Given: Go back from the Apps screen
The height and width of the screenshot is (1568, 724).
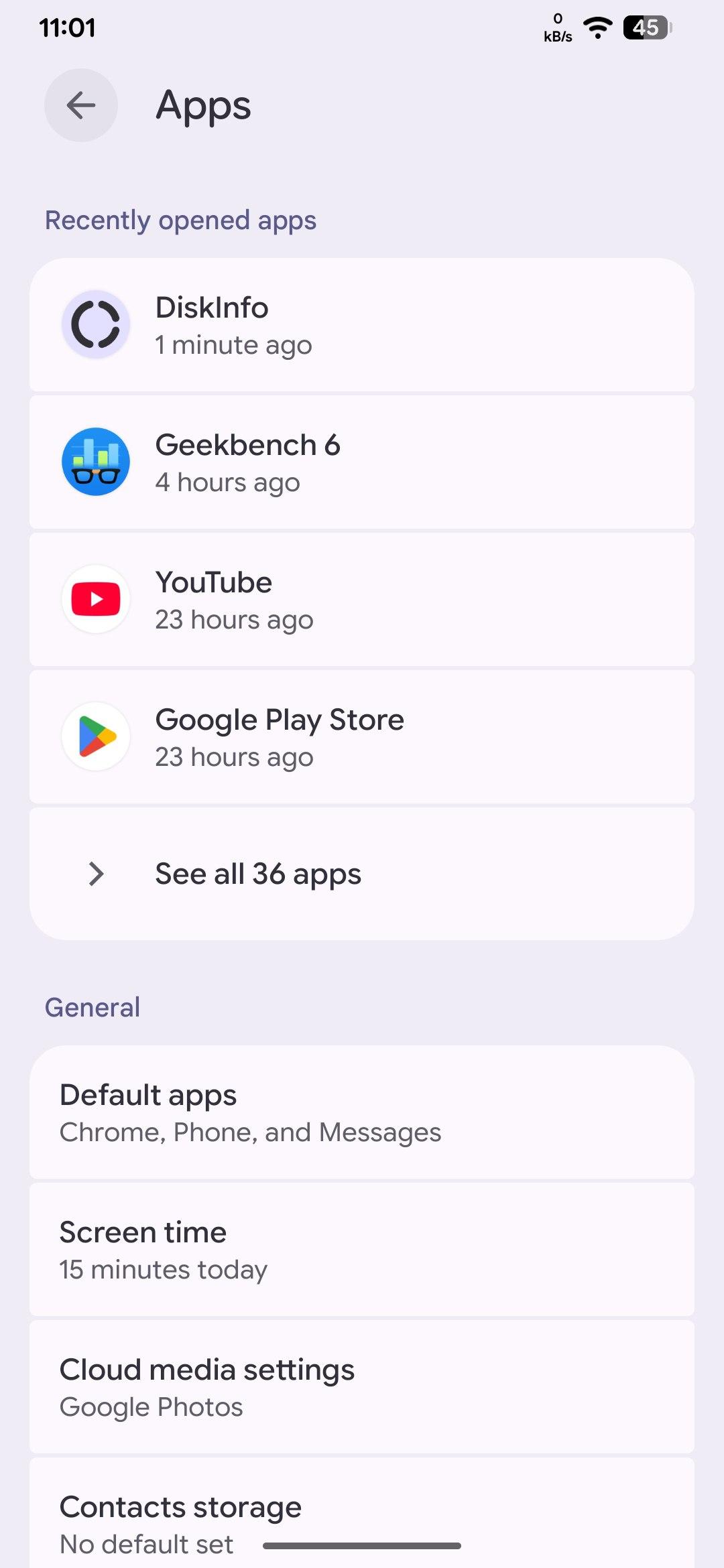Looking at the screenshot, I should (81, 105).
